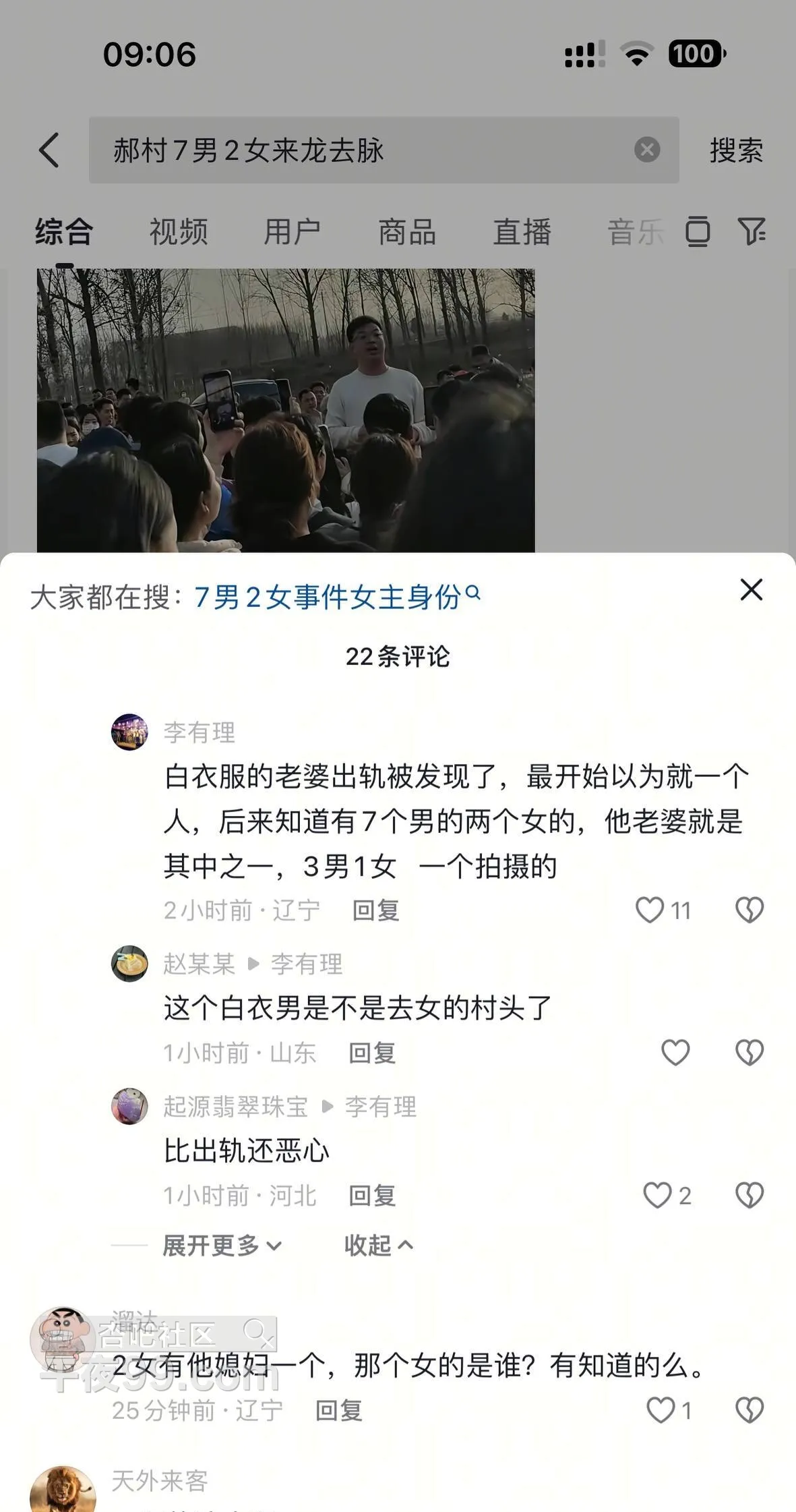Tap the 搜索 button
The height and width of the screenshot is (1512, 796).
point(736,150)
